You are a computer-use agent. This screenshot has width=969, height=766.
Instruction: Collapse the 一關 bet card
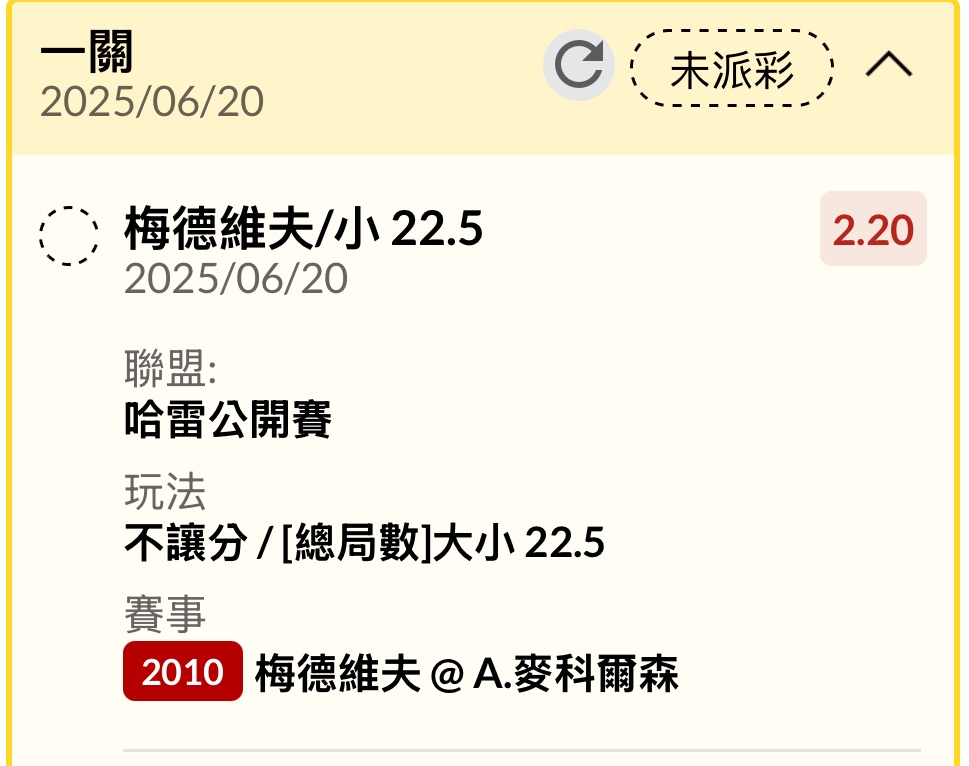[888, 66]
